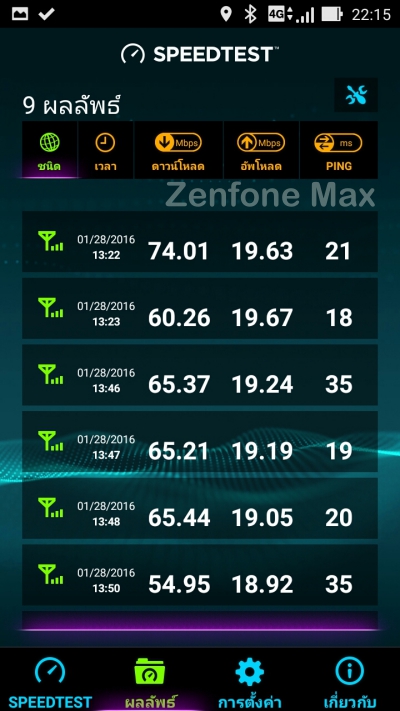The image size is (400, 711).
Task: Sort results by connection type (ชนิด)
Action: (49, 150)
